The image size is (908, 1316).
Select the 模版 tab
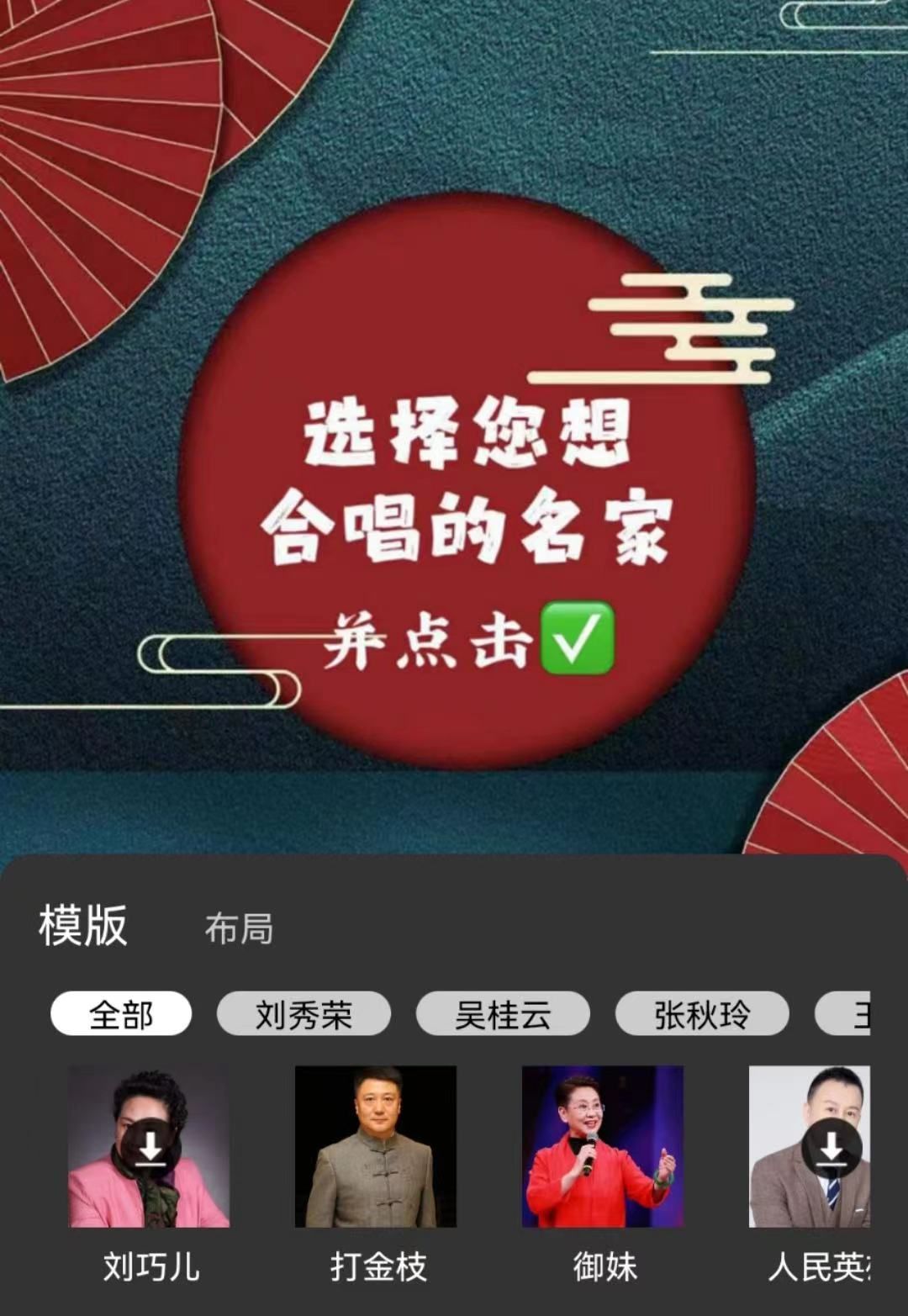pyautogui.click(x=82, y=926)
